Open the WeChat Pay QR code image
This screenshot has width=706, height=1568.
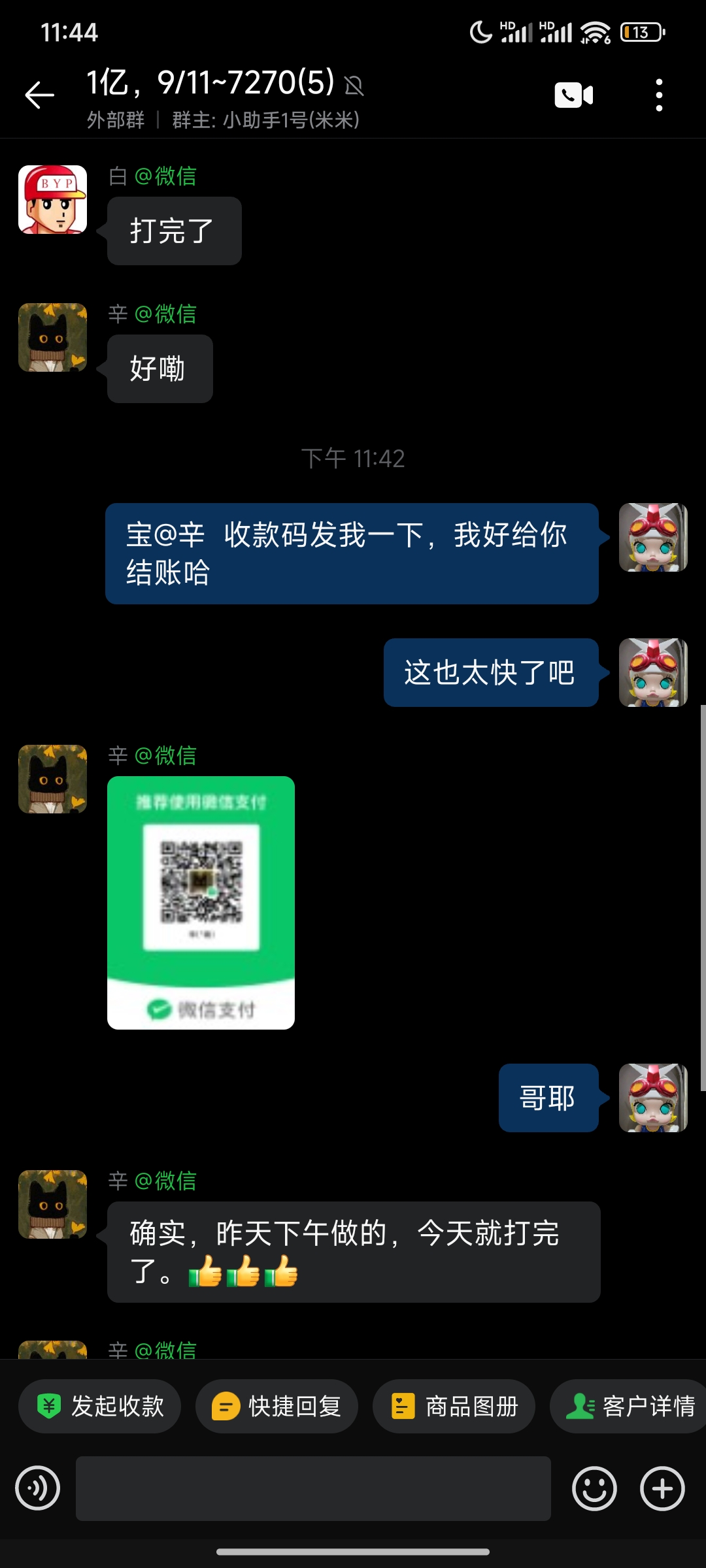pos(201,902)
